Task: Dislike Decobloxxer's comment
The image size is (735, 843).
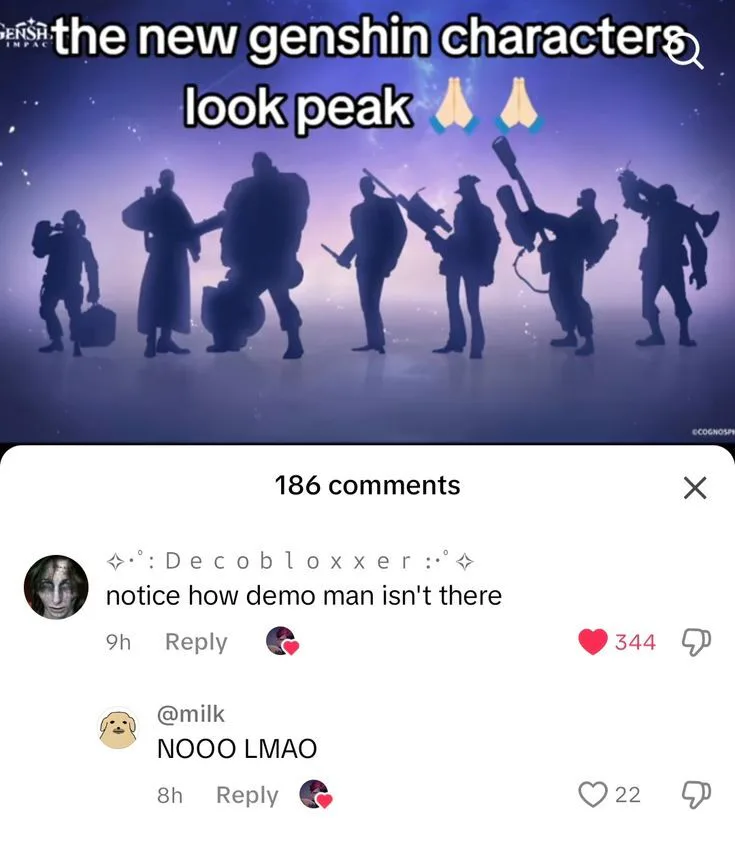Action: (696, 642)
